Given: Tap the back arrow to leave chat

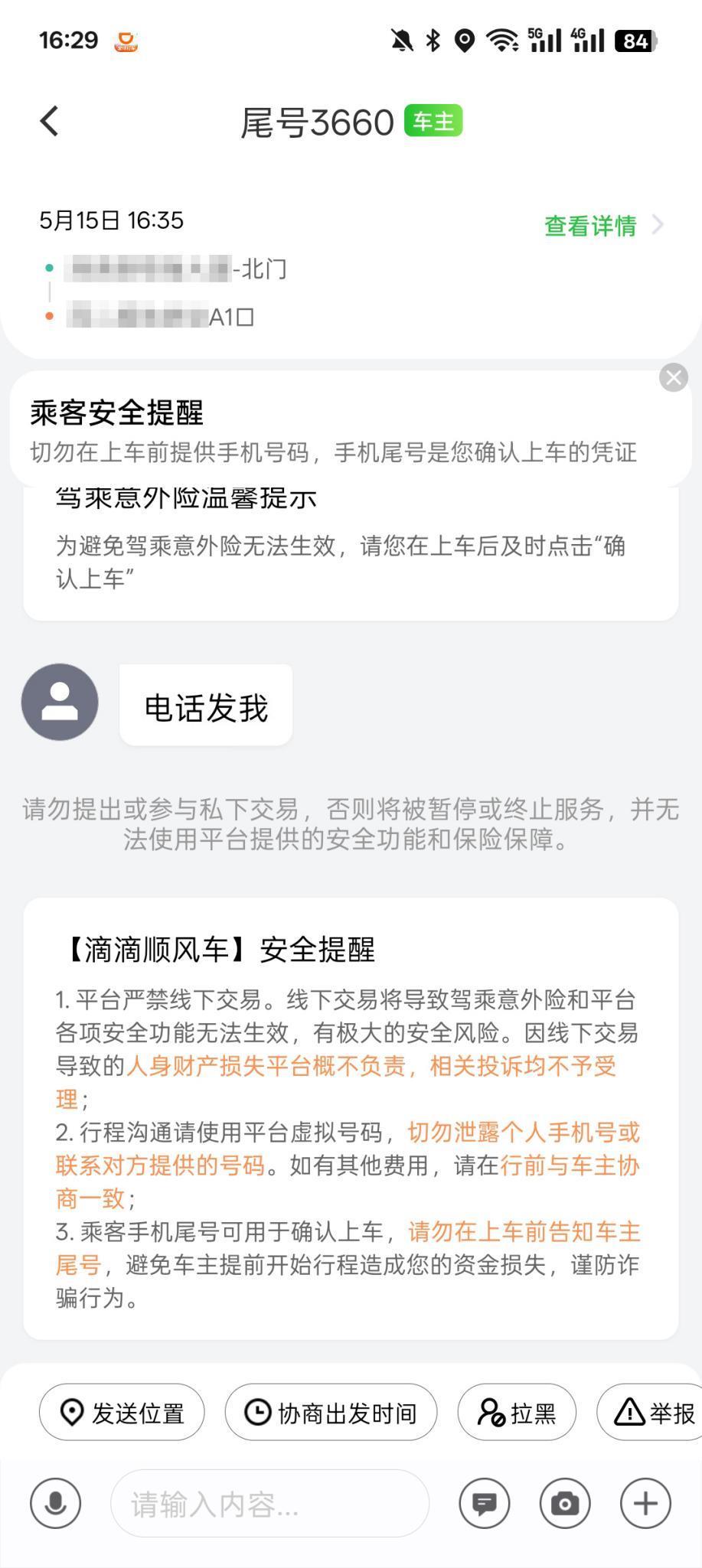Looking at the screenshot, I should [49, 120].
